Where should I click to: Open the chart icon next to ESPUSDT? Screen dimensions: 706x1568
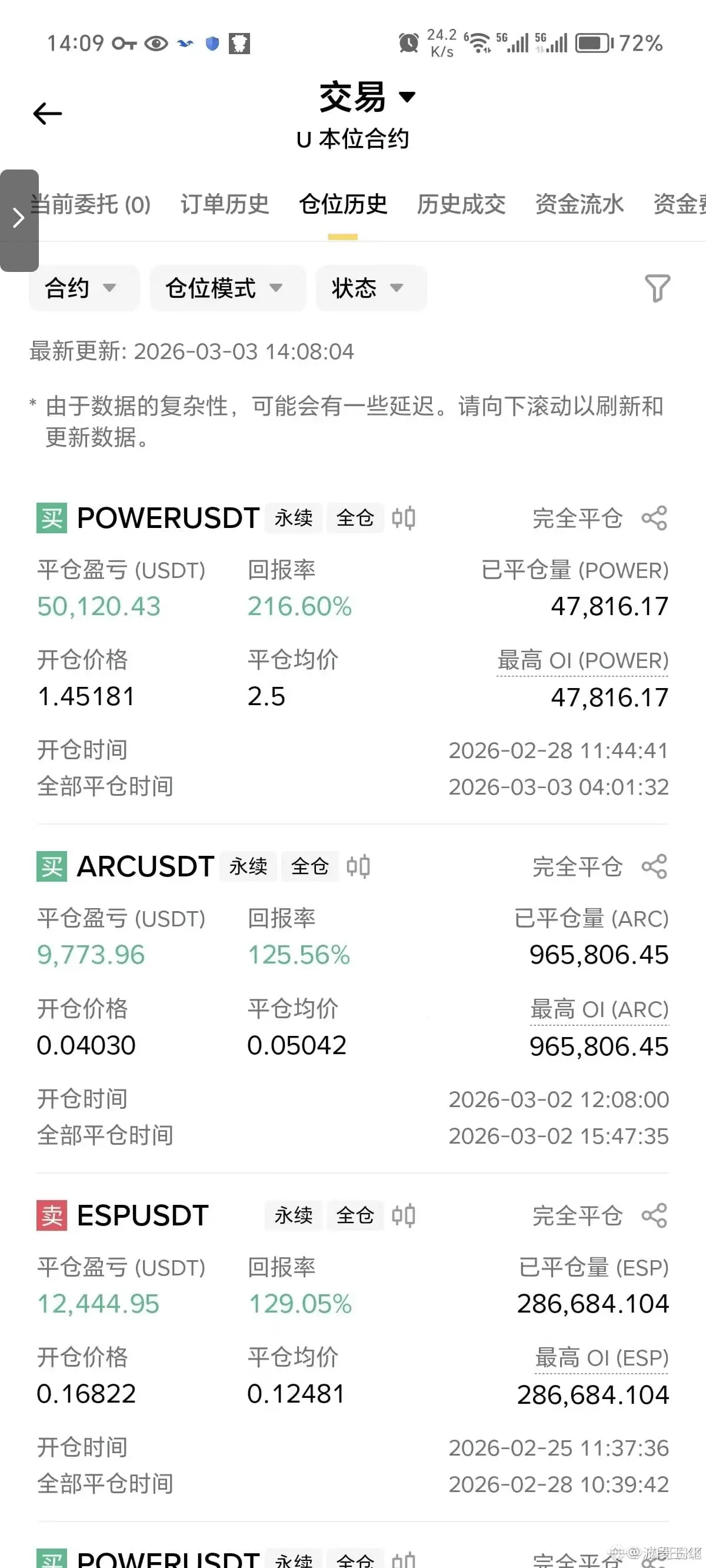[403, 1215]
